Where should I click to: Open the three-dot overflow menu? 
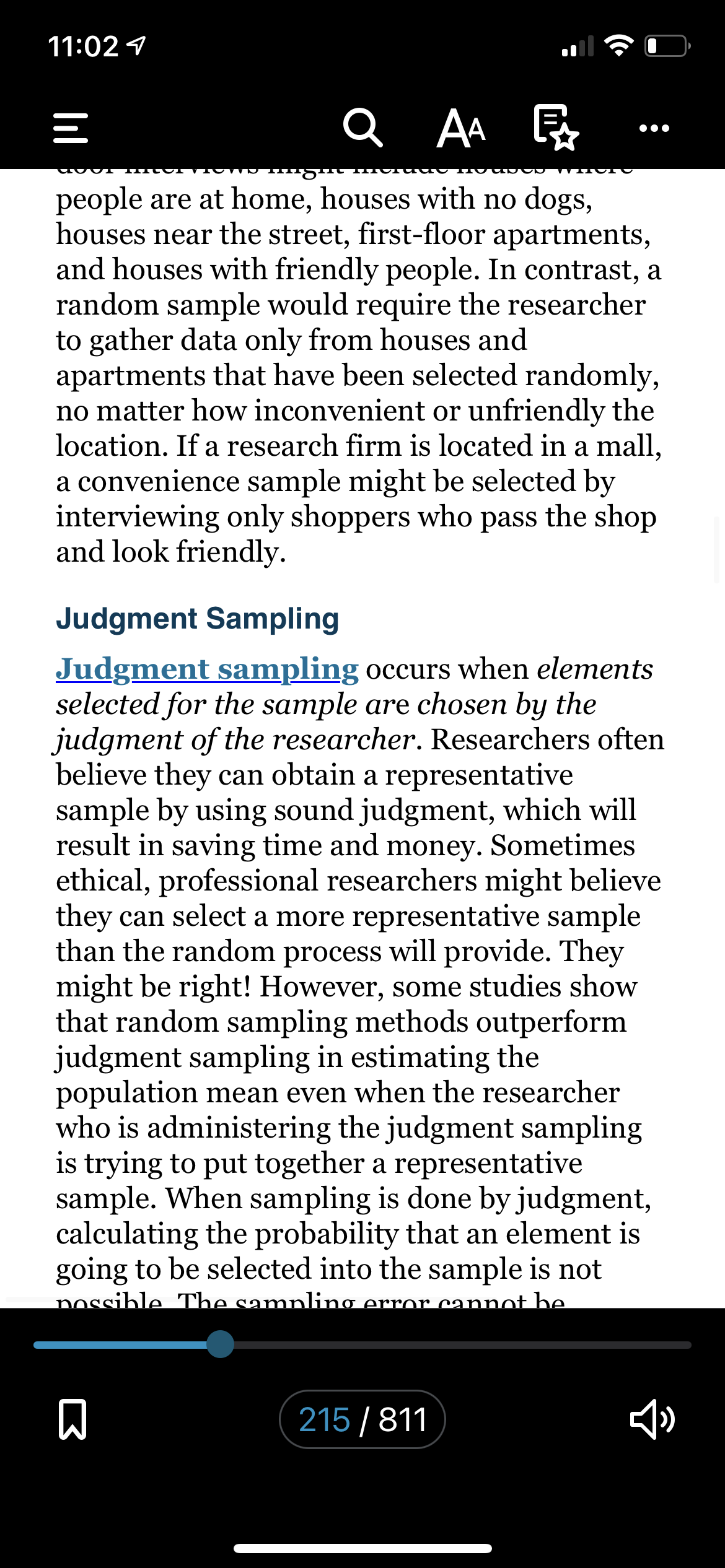coord(654,129)
